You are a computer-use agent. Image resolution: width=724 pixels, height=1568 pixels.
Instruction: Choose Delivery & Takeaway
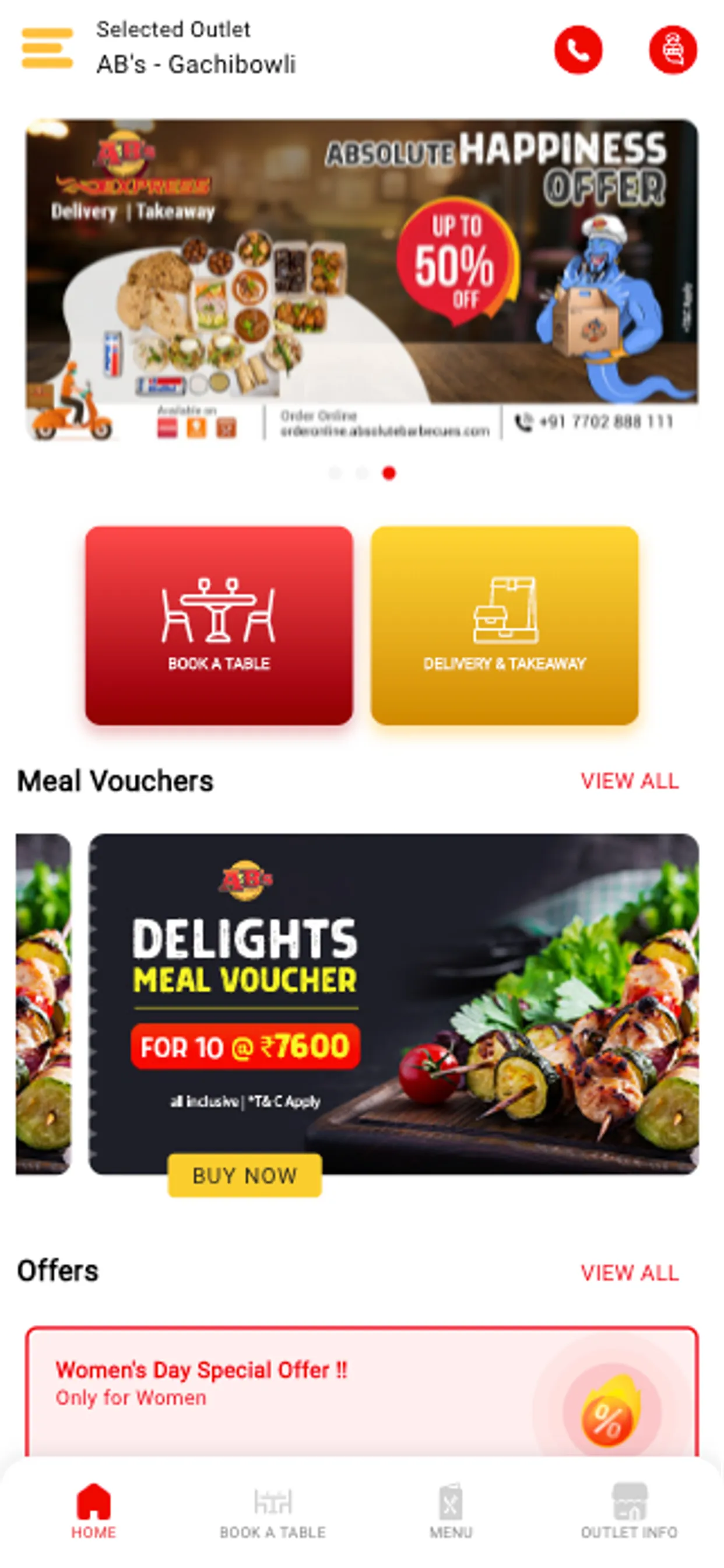click(x=504, y=625)
